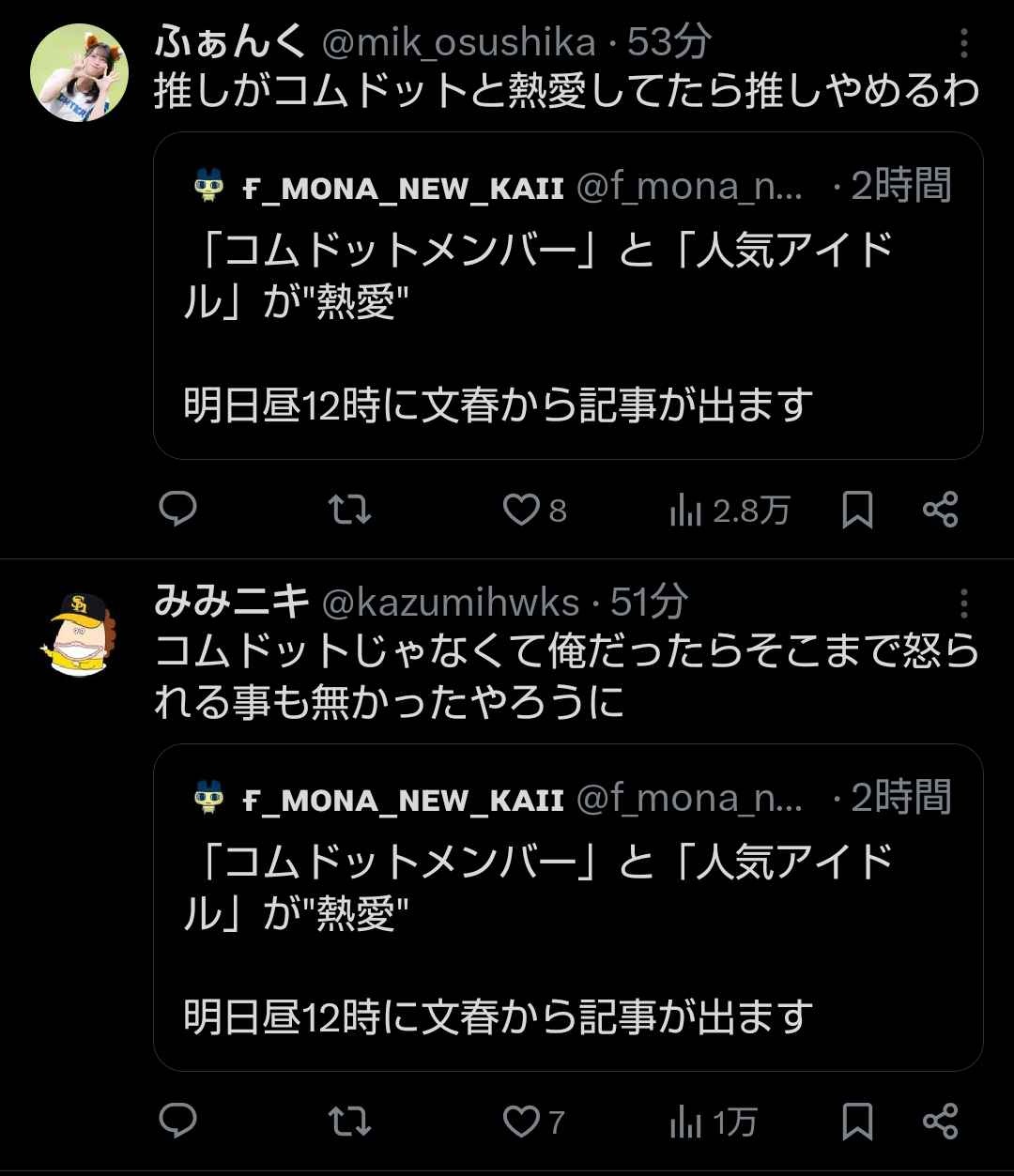Open @kazumihwks username link

coord(450,603)
